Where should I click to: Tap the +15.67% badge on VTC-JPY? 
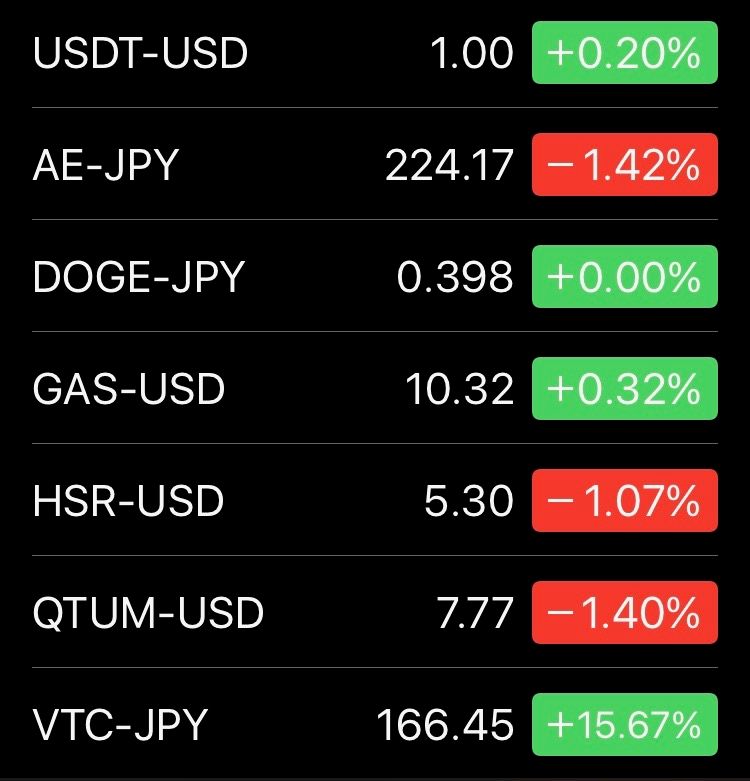point(624,725)
